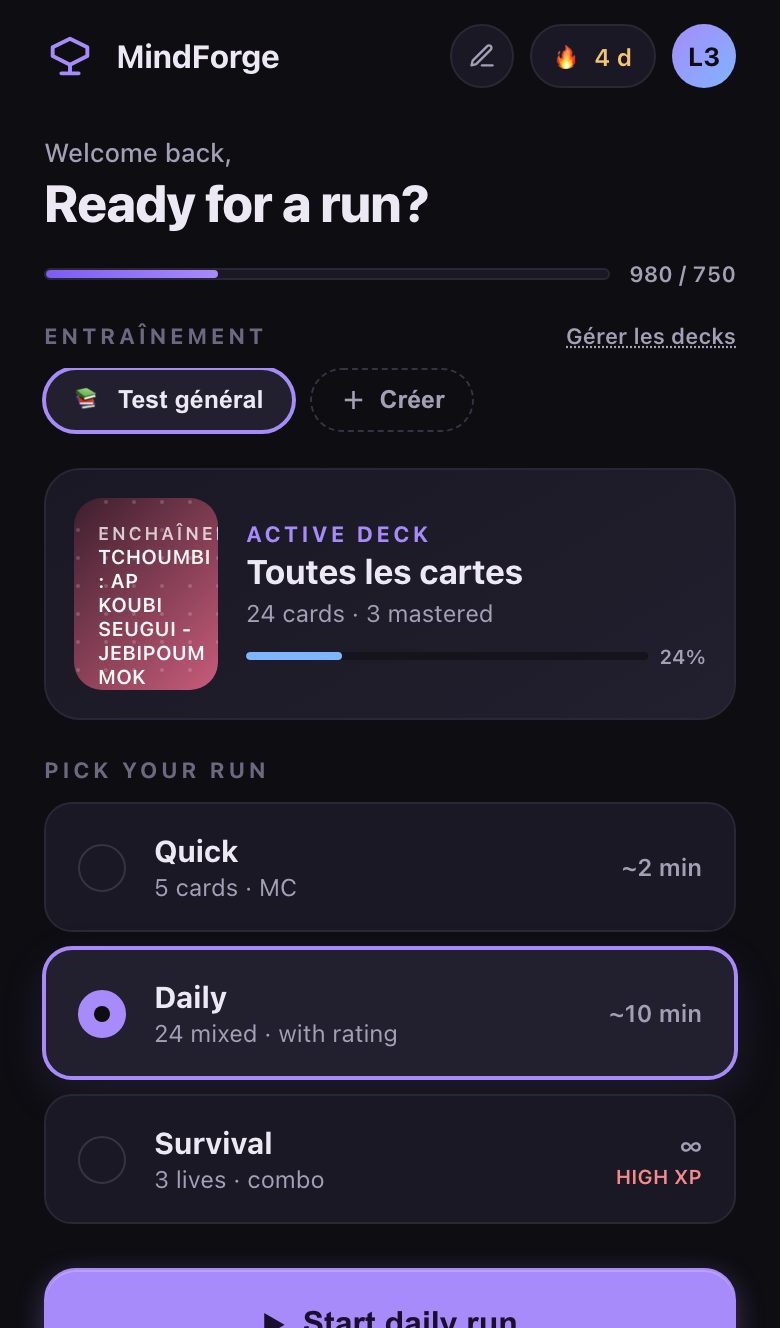Tap the Créer chip to add deck

[392, 400]
